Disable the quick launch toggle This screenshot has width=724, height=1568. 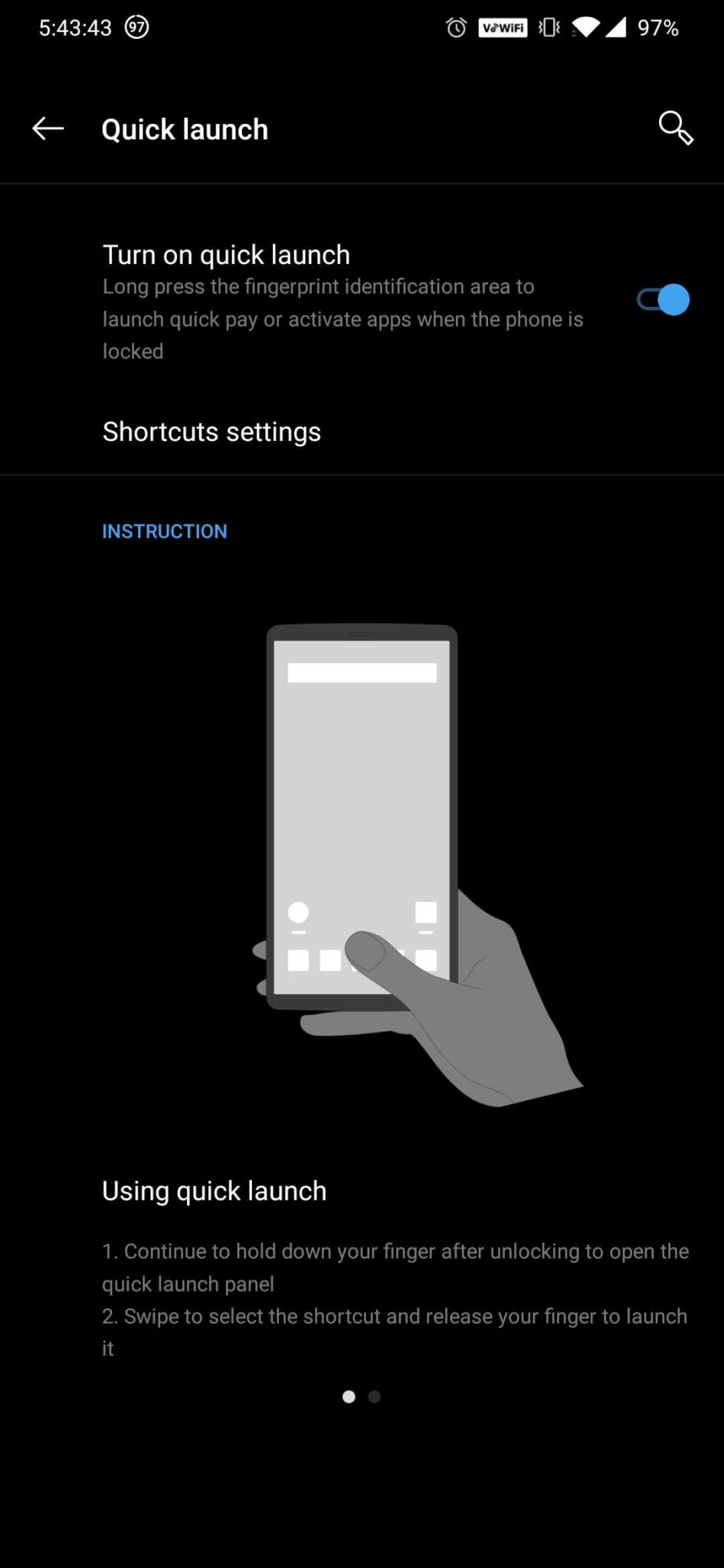tap(663, 300)
